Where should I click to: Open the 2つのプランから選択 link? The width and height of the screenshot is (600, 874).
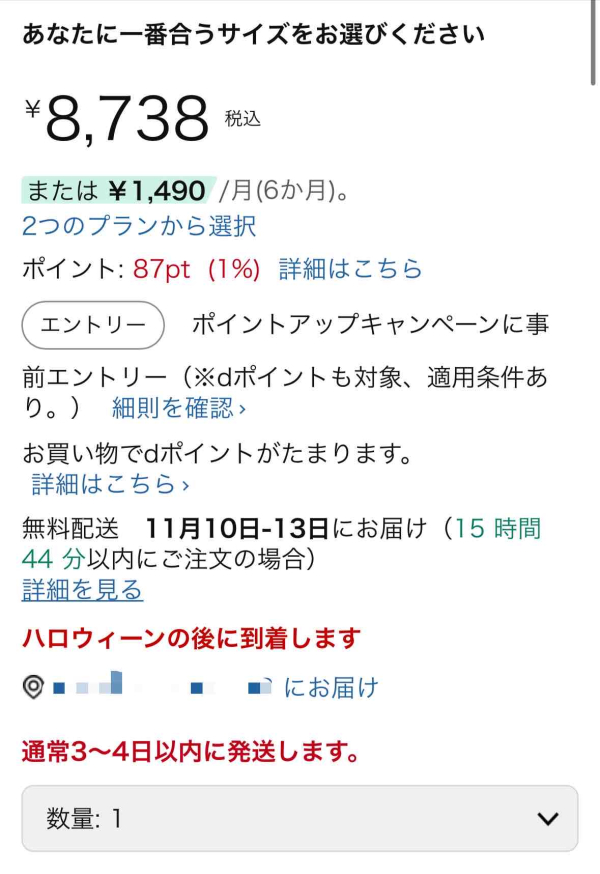pyautogui.click(x=139, y=226)
